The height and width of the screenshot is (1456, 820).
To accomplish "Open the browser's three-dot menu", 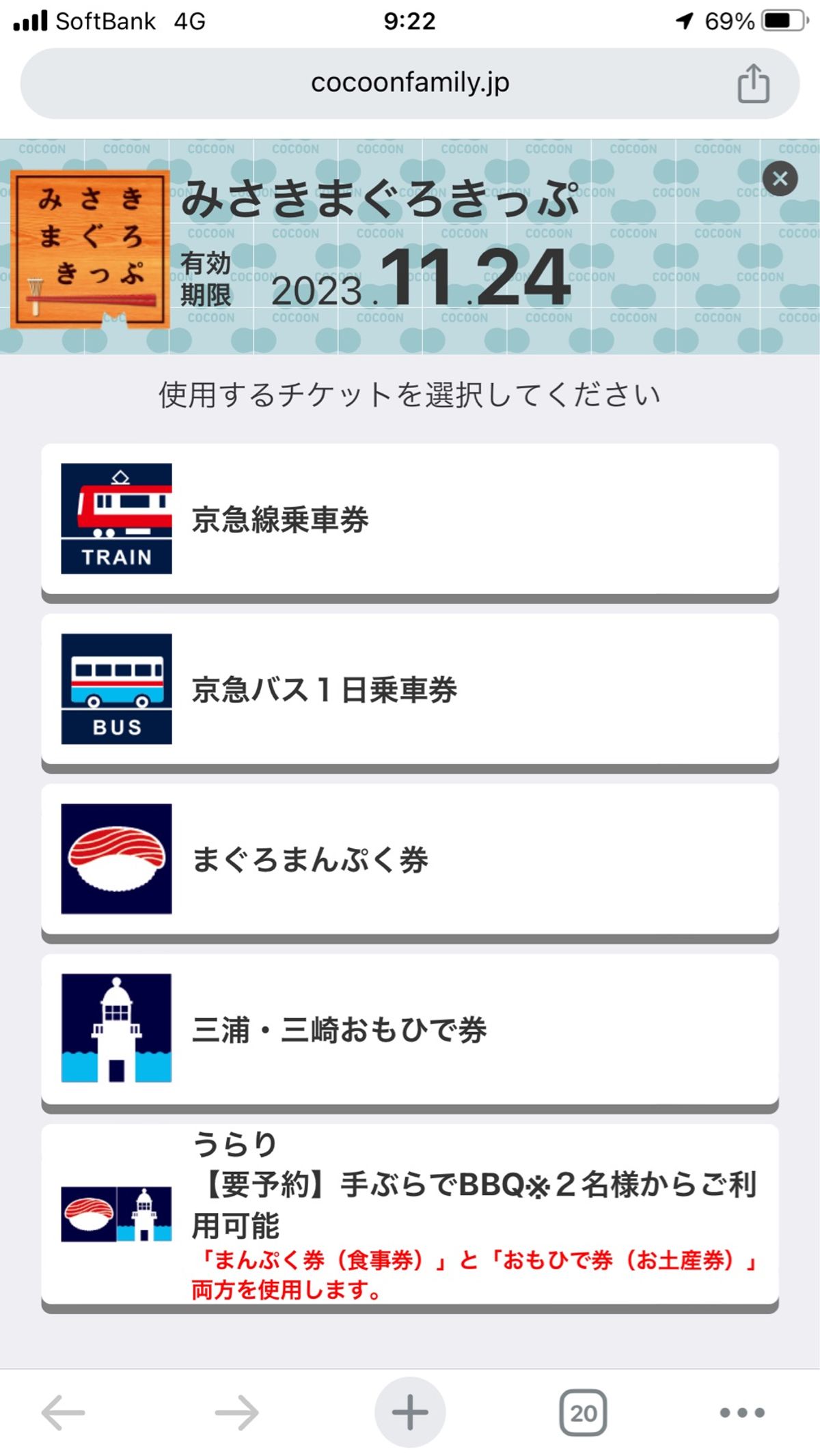I will [x=742, y=1412].
